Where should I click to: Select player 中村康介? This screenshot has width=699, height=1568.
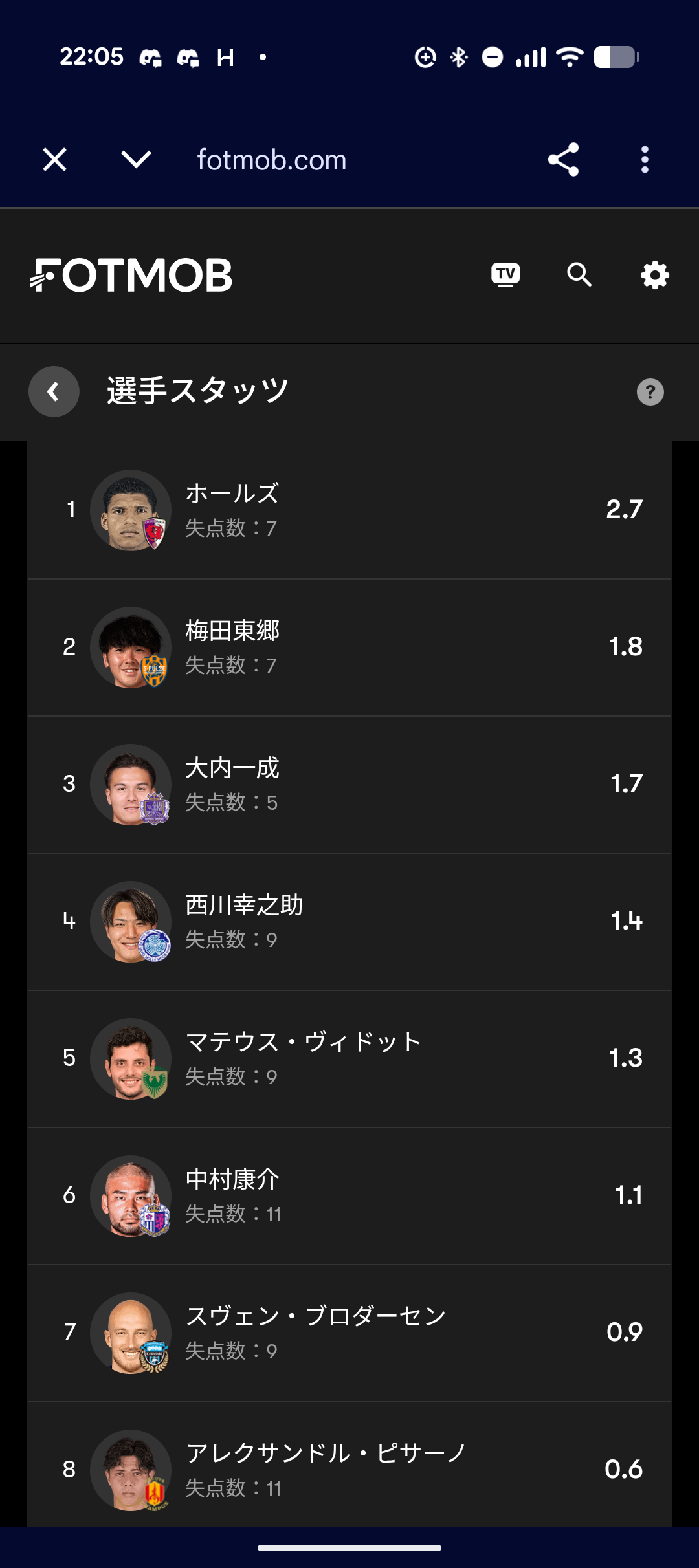pos(349,1196)
